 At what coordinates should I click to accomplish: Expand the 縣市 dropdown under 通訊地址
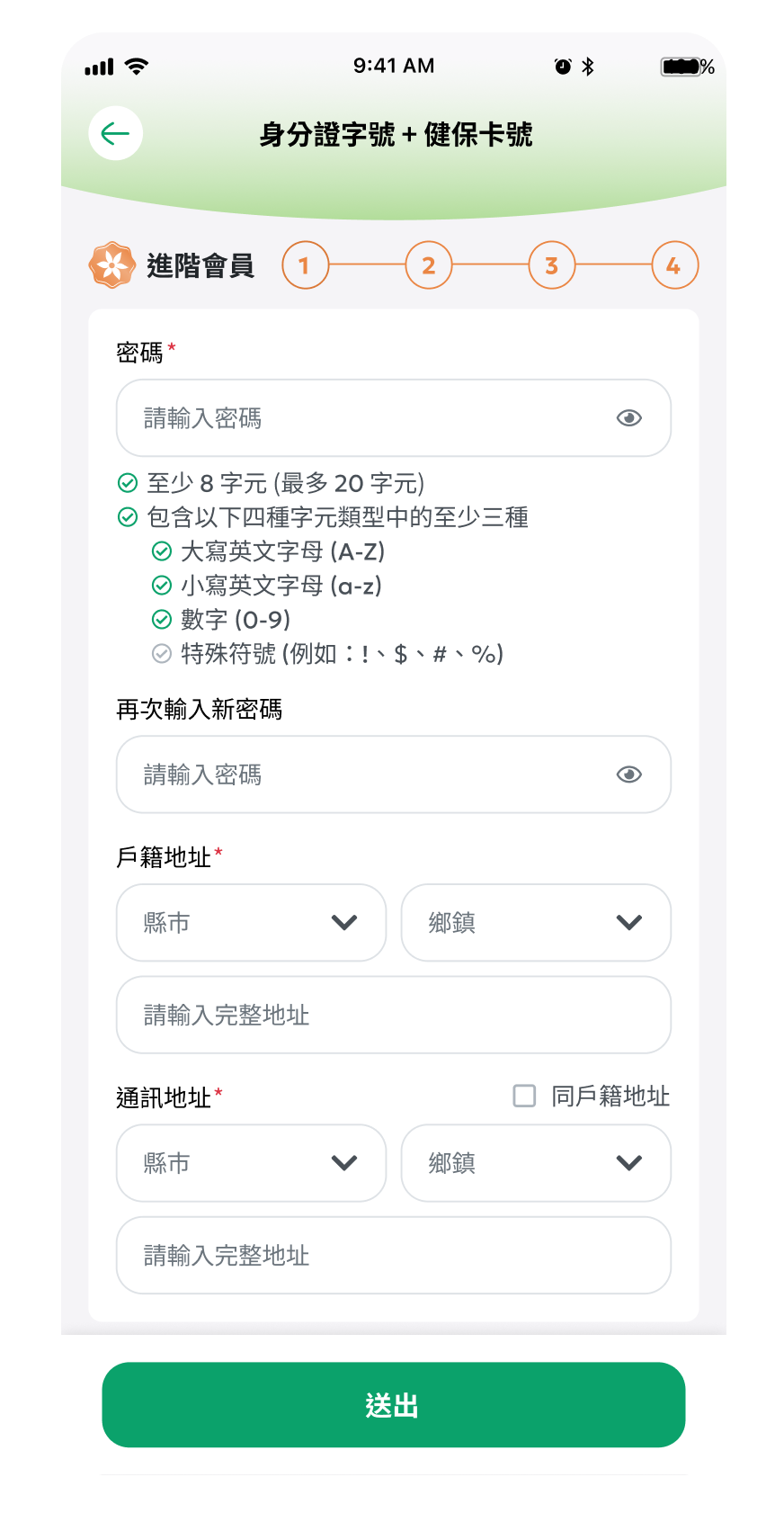[x=251, y=1163]
